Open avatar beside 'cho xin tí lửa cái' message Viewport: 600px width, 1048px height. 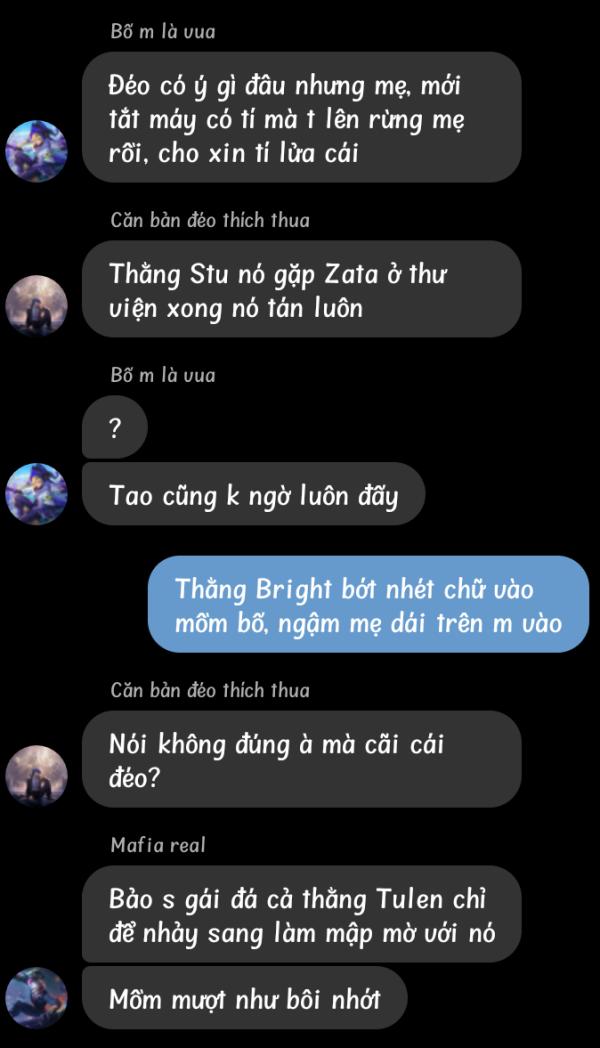(36, 151)
